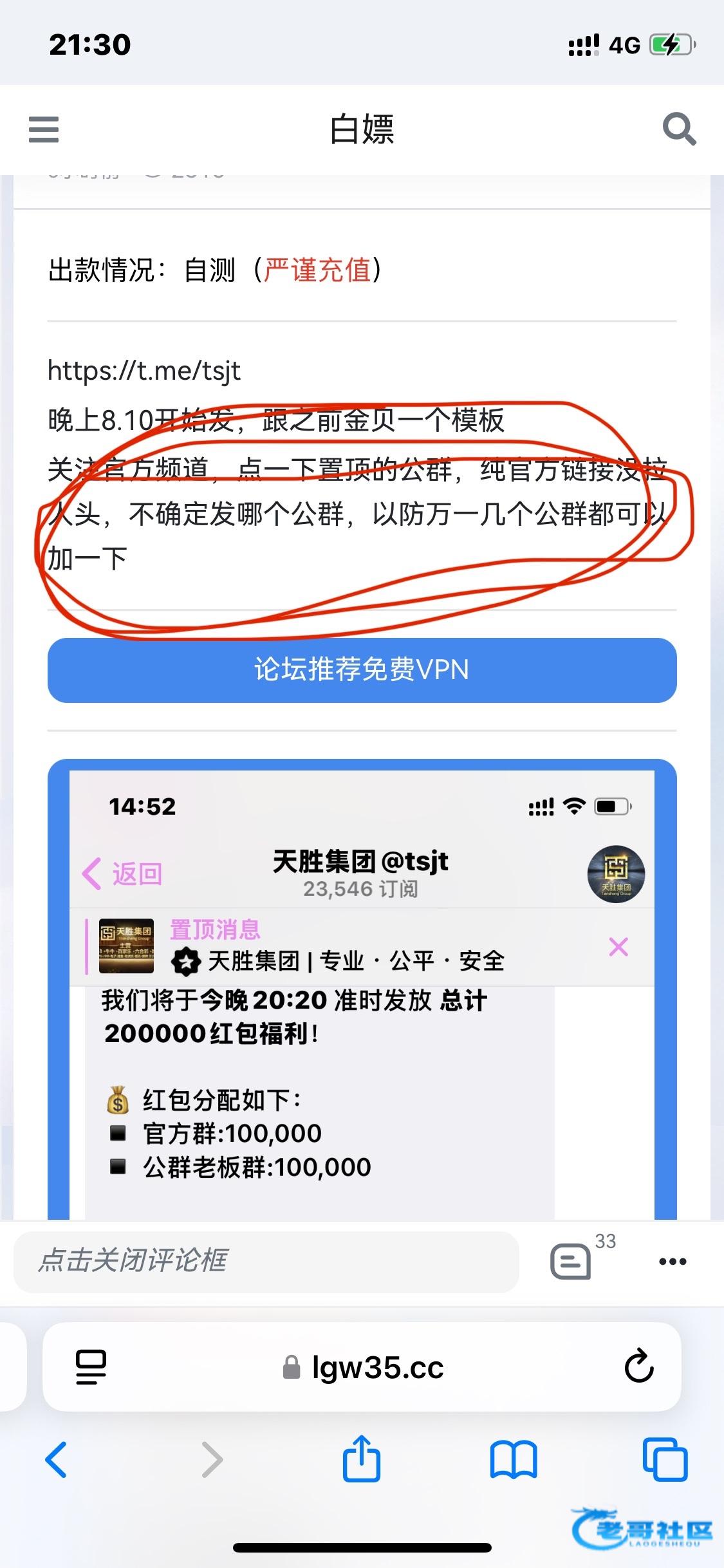The image size is (724, 1568).
Task: Tap the 论坛推荐免费VPN button
Action: click(x=362, y=670)
